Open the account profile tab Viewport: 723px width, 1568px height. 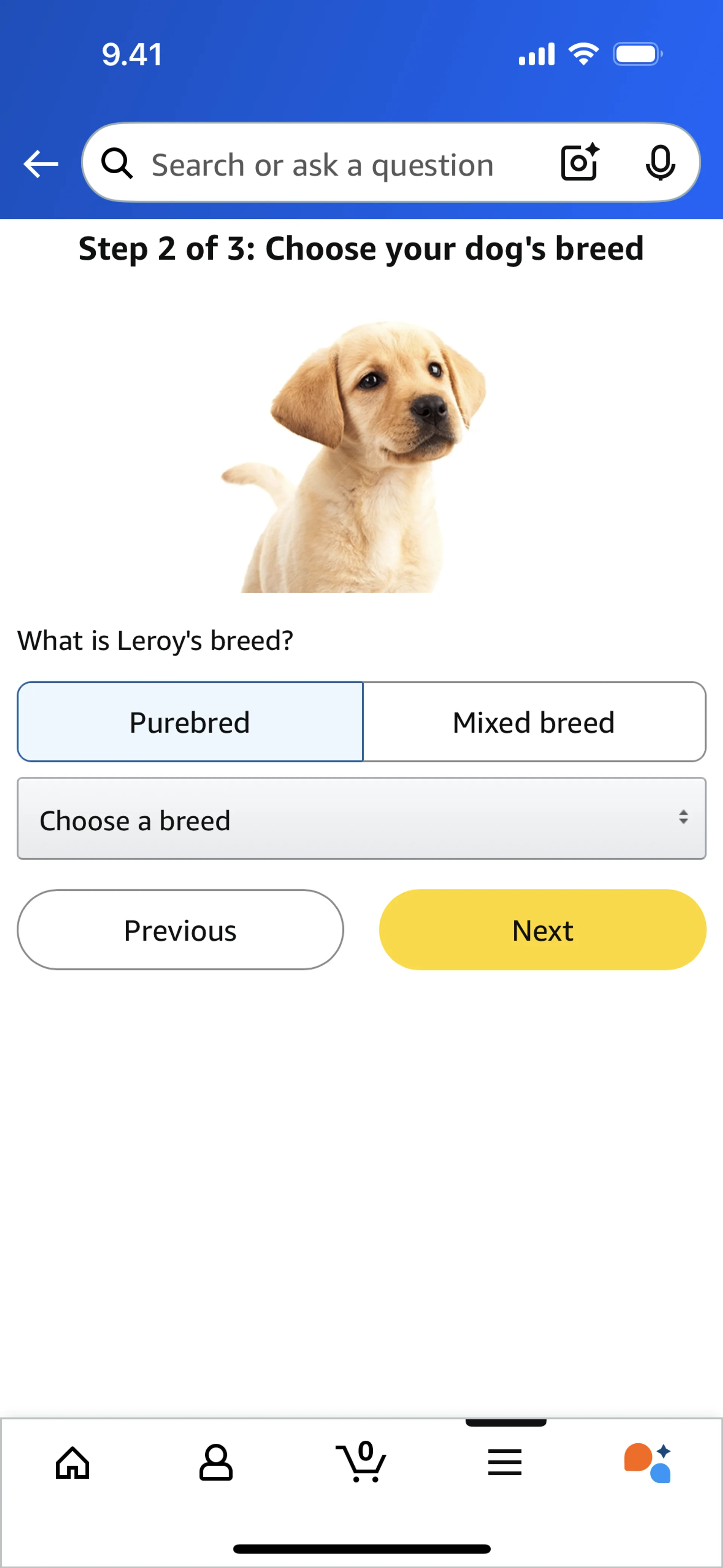pos(216,1463)
